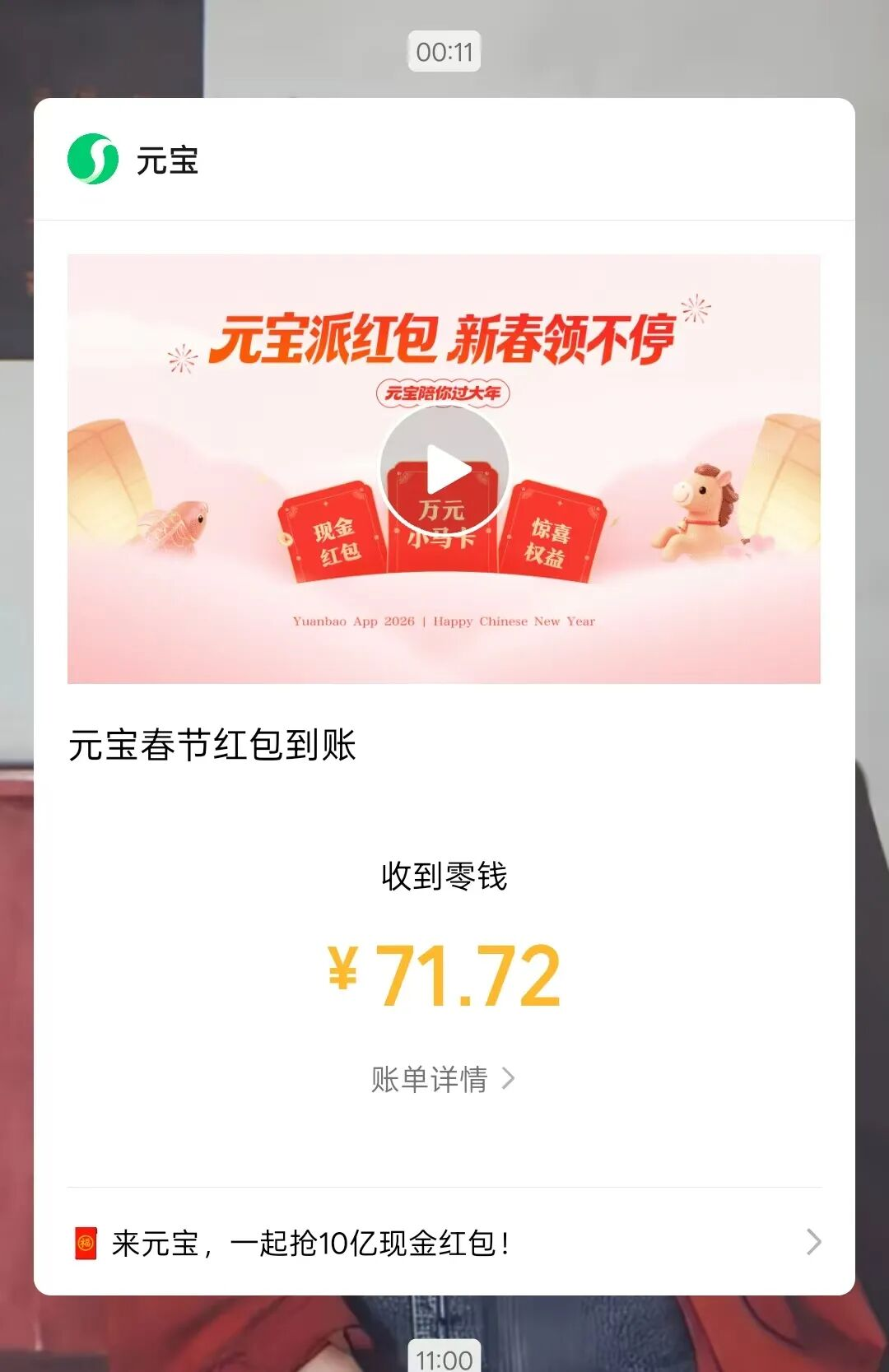889x1372 pixels.
Task: Open the 元宝 account header
Action: [133, 160]
